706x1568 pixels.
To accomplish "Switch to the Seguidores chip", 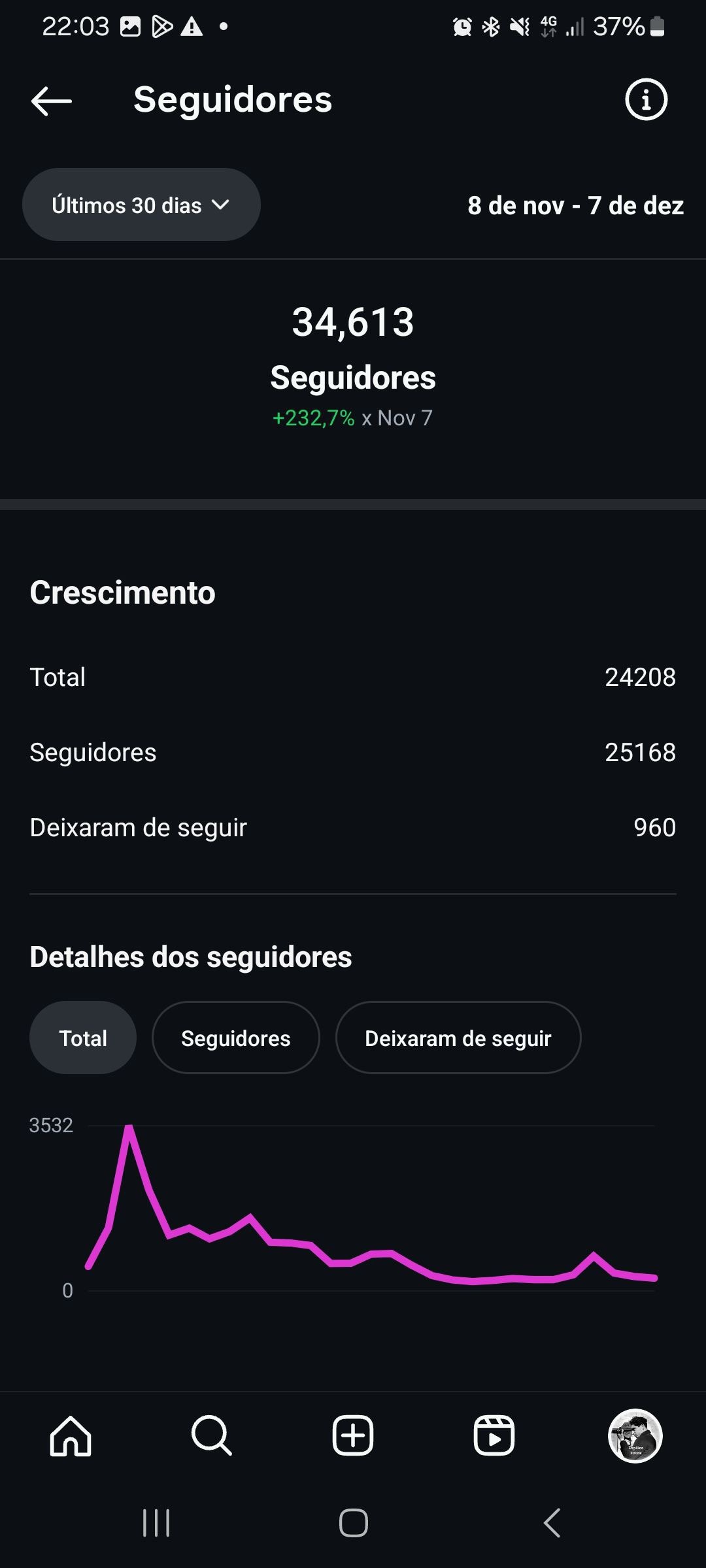I will tap(235, 1038).
